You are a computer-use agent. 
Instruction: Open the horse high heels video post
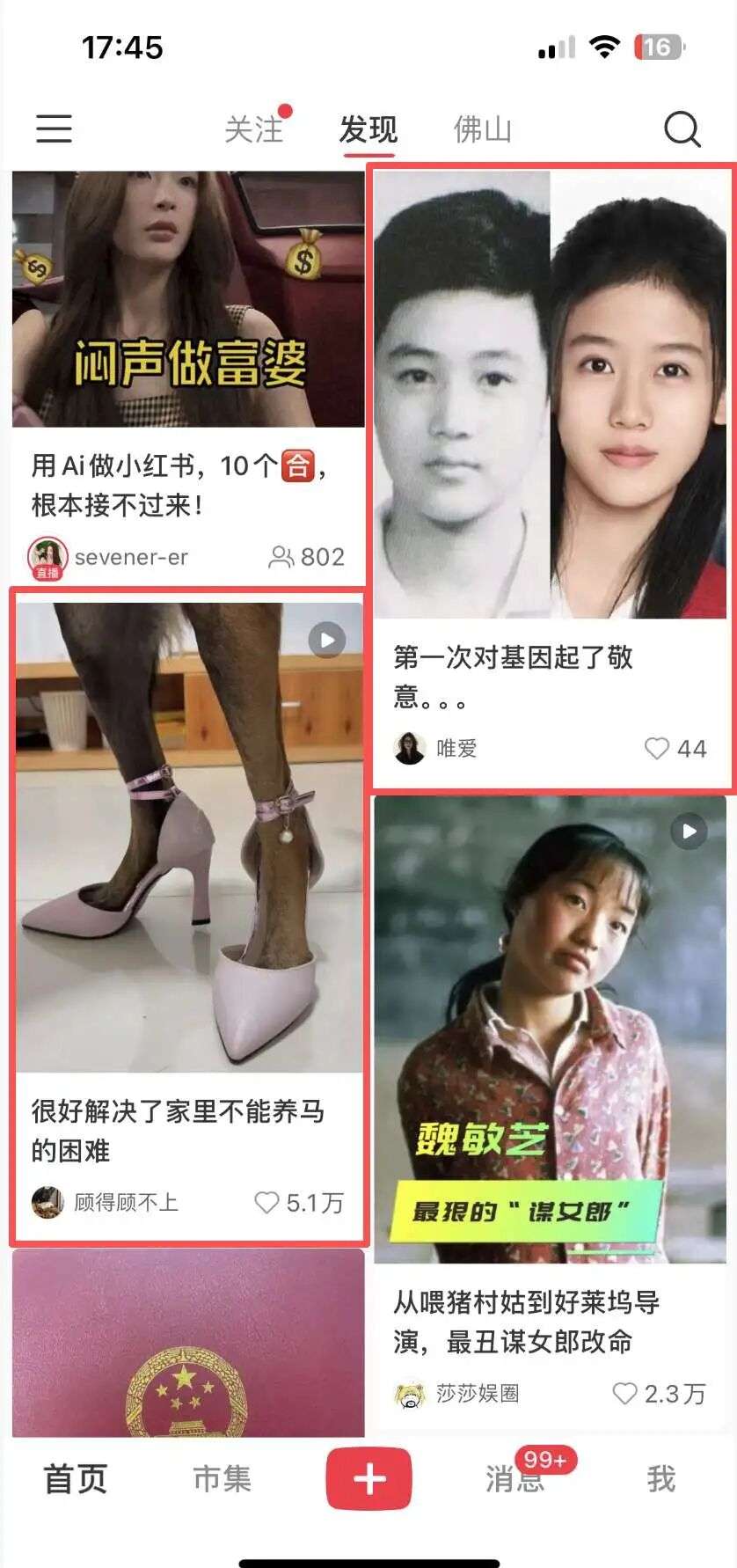pos(189,836)
